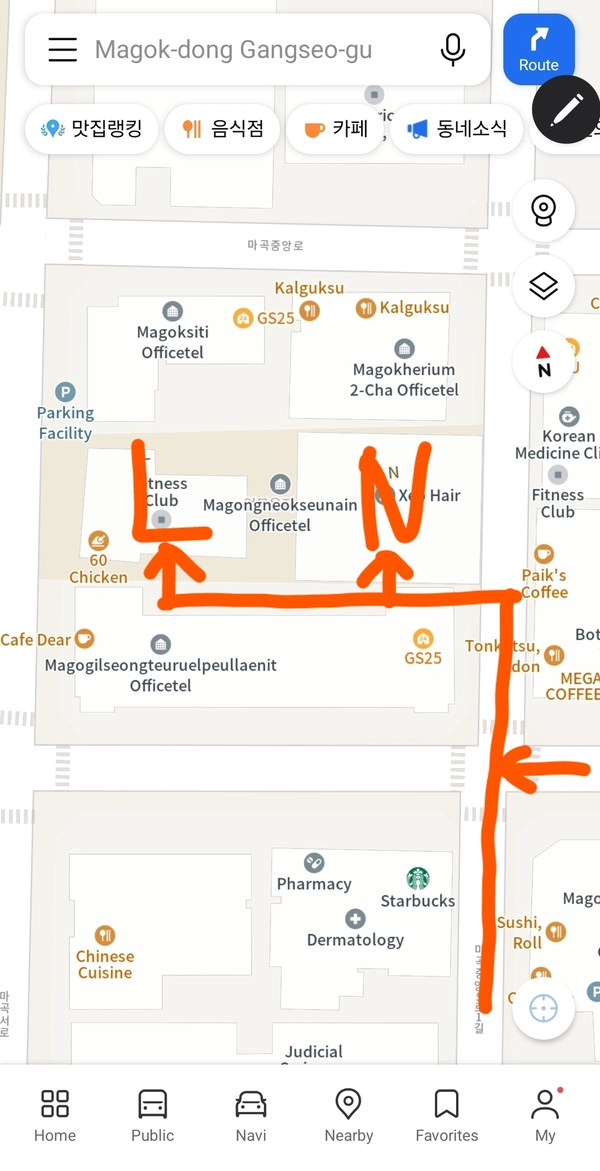Open the CCTV camera view button
600x1171 pixels.
pos(543,211)
